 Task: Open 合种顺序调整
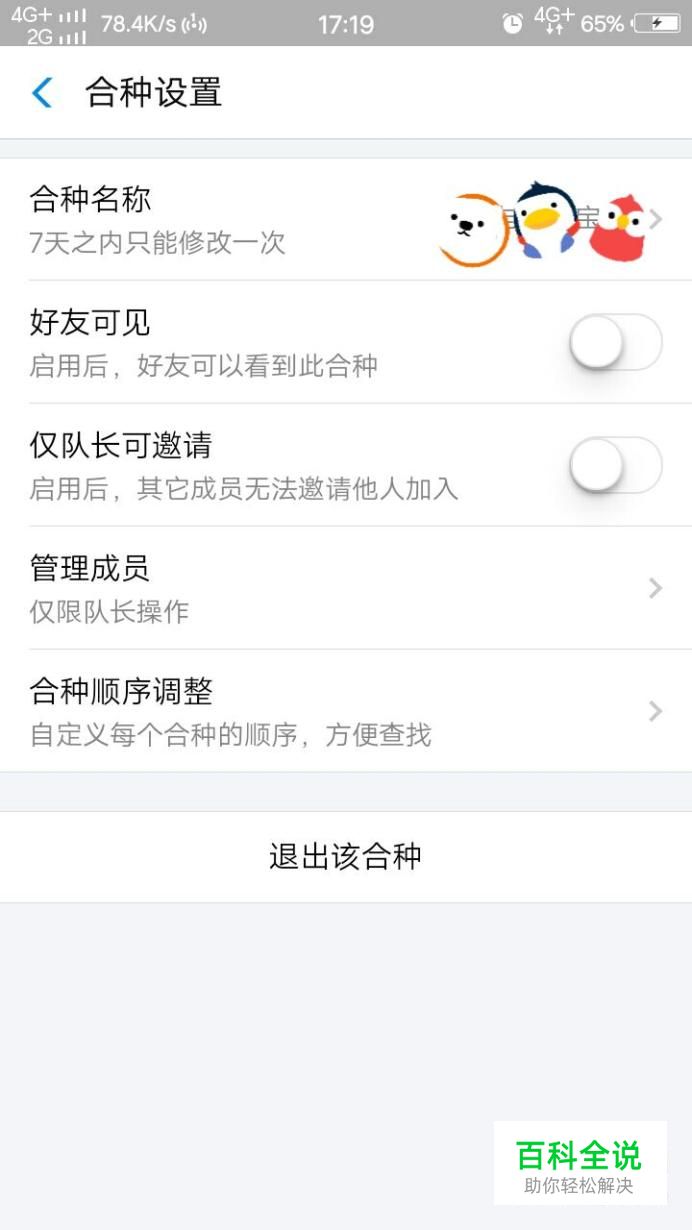click(x=346, y=711)
